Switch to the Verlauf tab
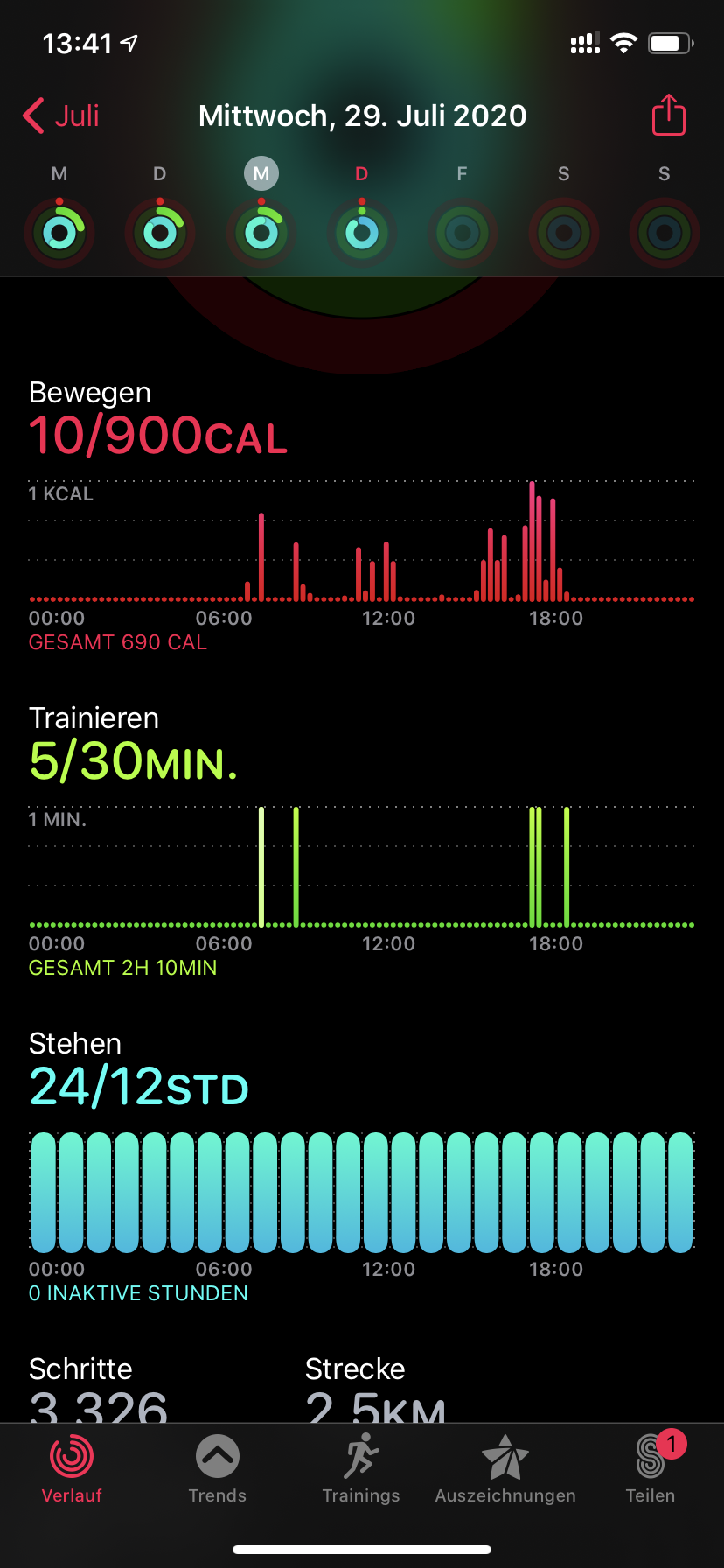 pyautogui.click(x=72, y=1470)
